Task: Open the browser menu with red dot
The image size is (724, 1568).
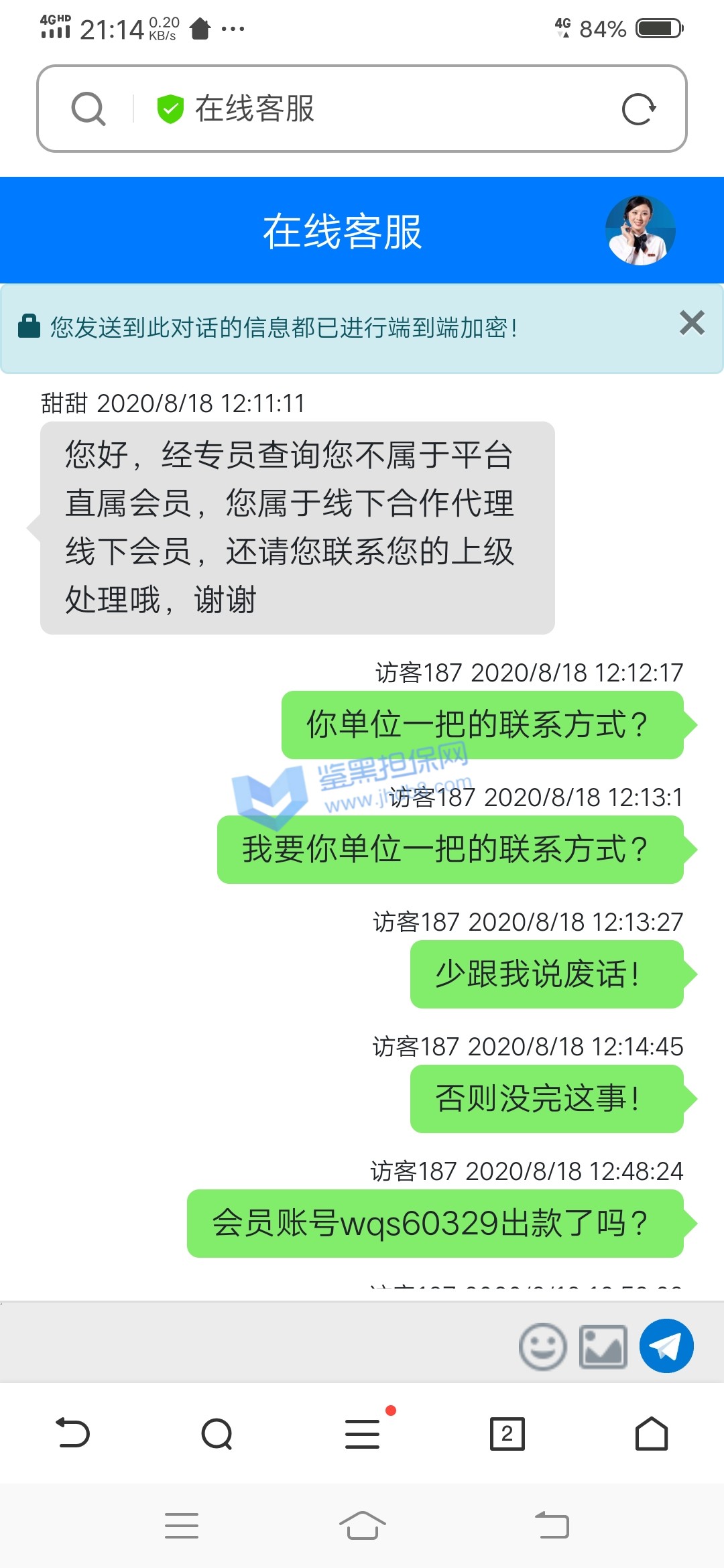Action: [363, 1434]
